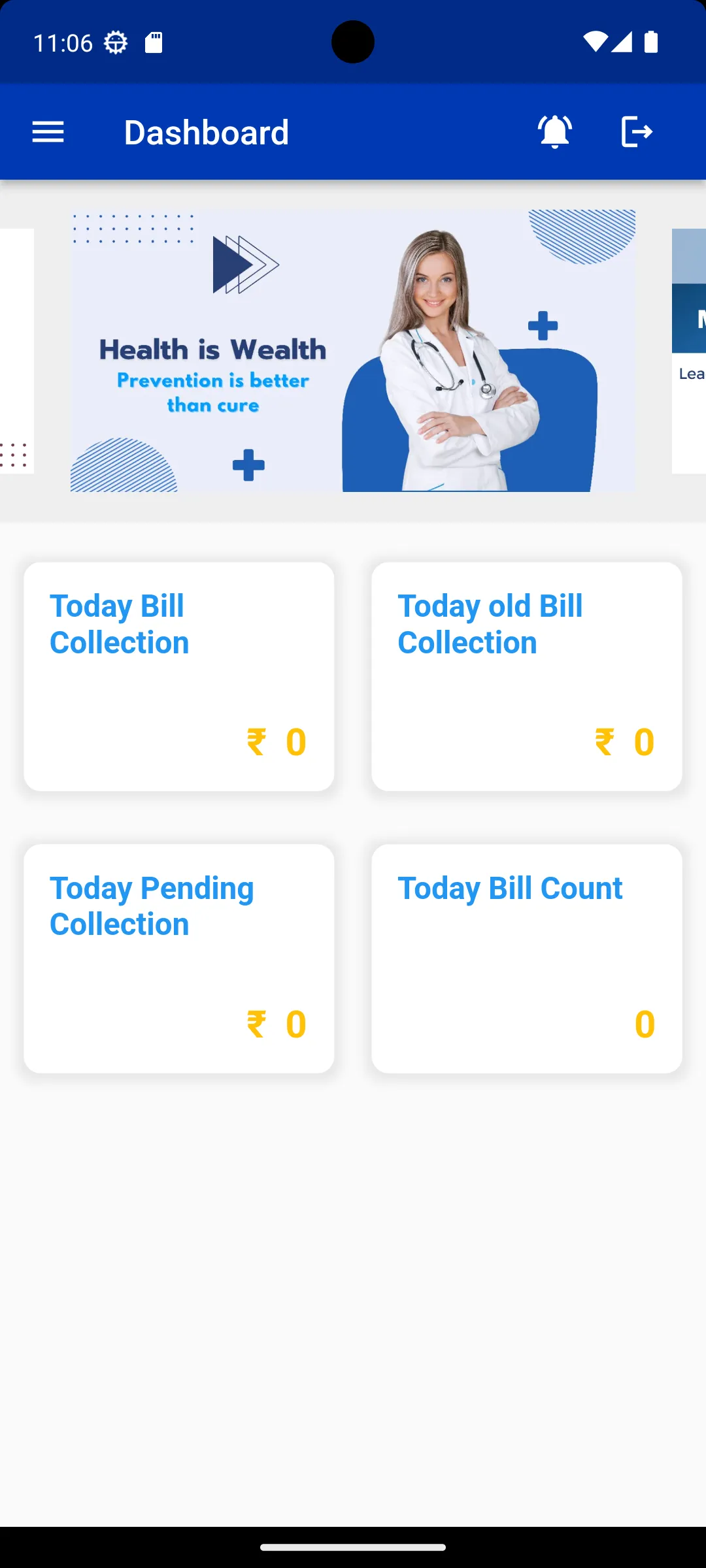The width and height of the screenshot is (706, 1568).
Task: Open the Today Pending Collection card
Action: click(x=179, y=958)
